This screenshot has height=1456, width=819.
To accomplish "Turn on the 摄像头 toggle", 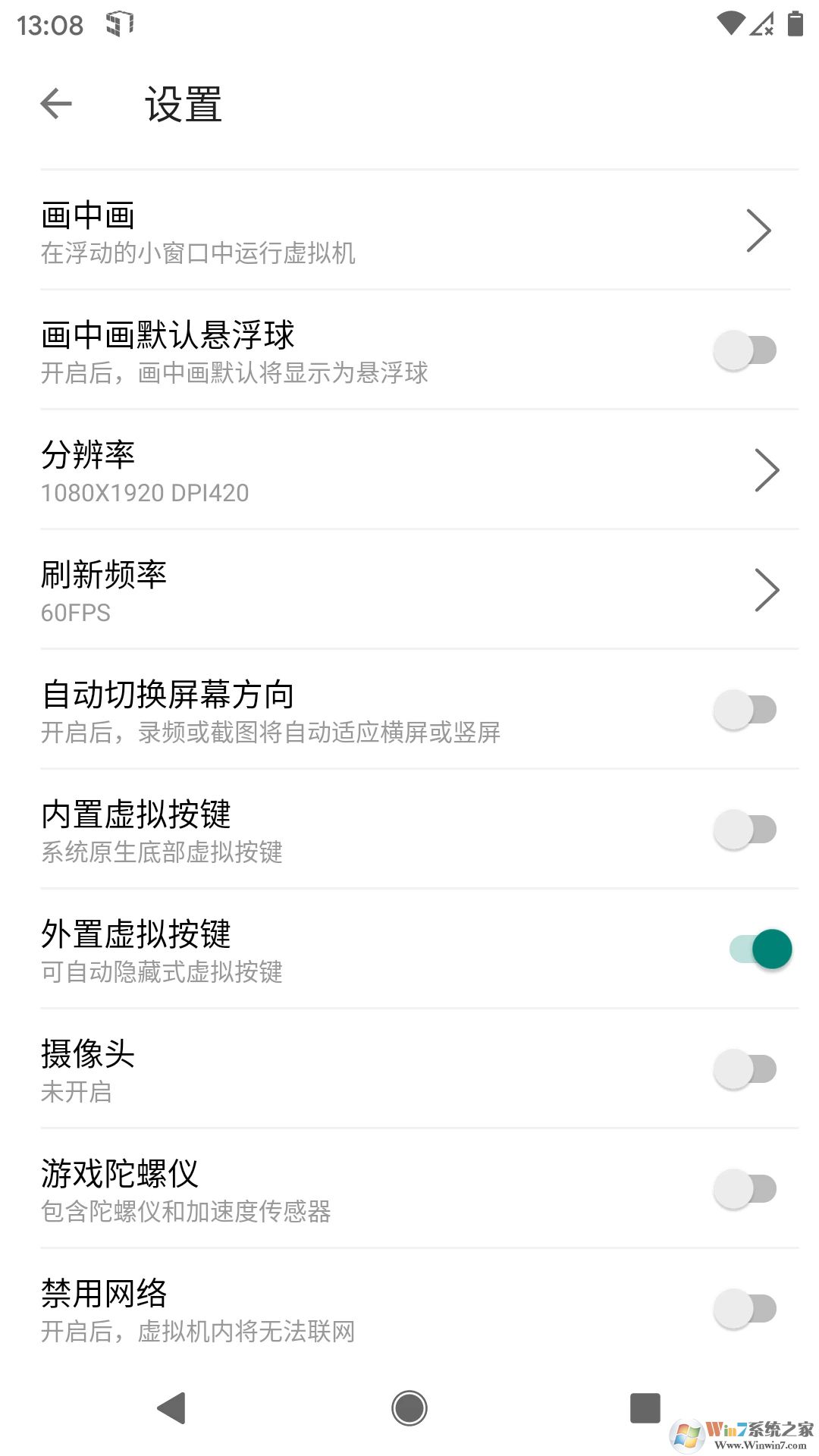I will tap(747, 1068).
